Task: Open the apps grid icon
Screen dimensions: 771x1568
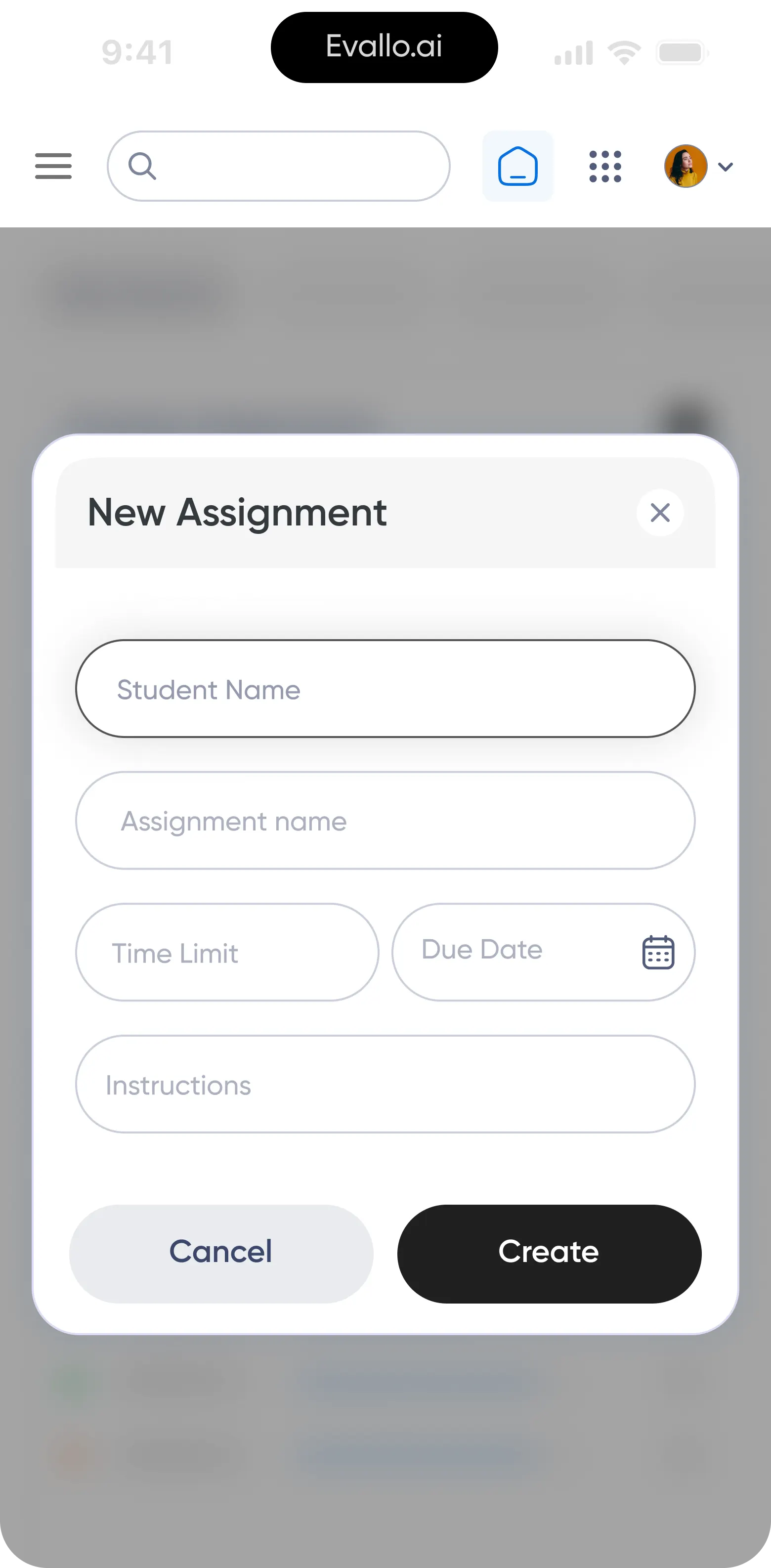Action: tap(605, 166)
